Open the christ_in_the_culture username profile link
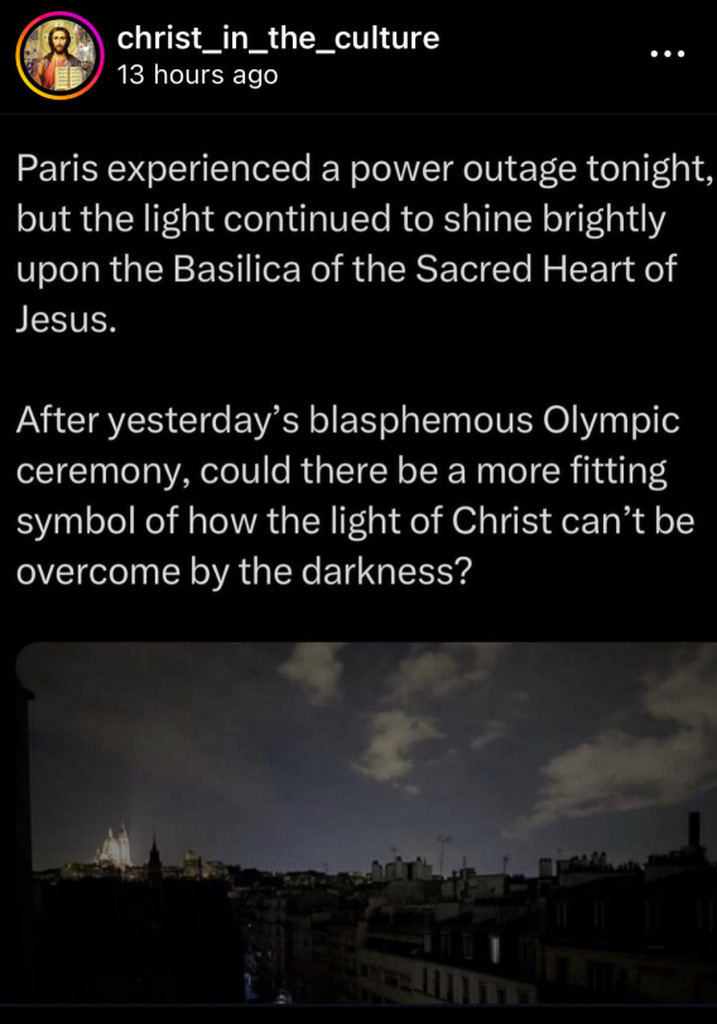 (x=278, y=39)
